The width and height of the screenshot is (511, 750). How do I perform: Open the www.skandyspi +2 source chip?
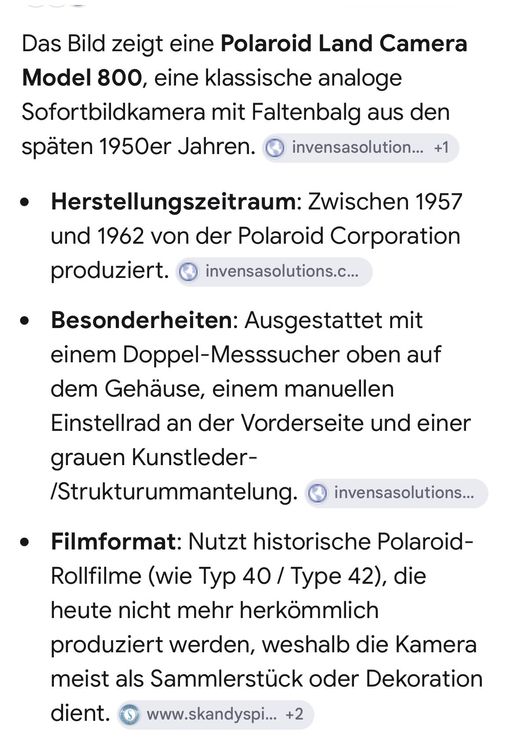tap(215, 715)
